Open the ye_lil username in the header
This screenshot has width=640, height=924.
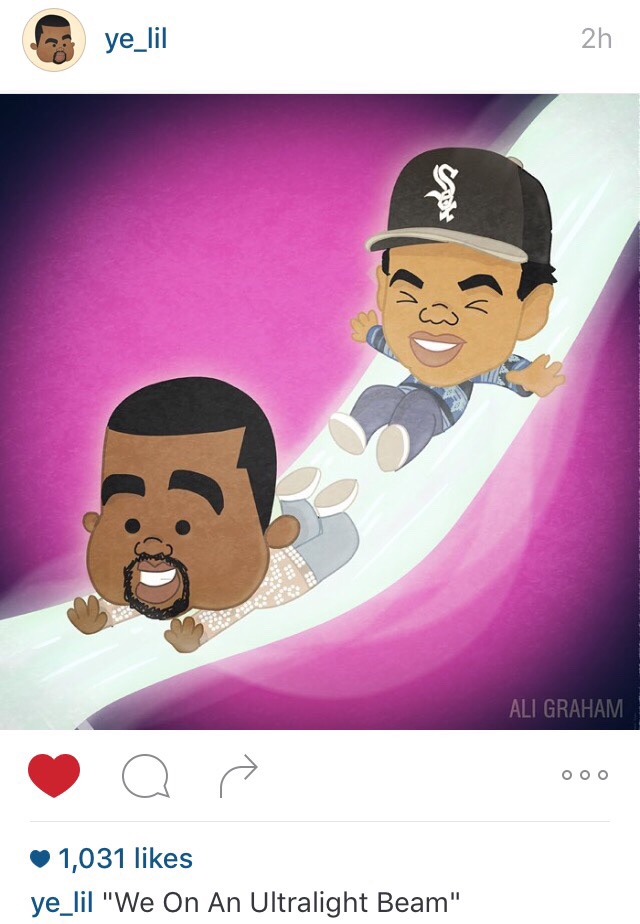point(135,40)
